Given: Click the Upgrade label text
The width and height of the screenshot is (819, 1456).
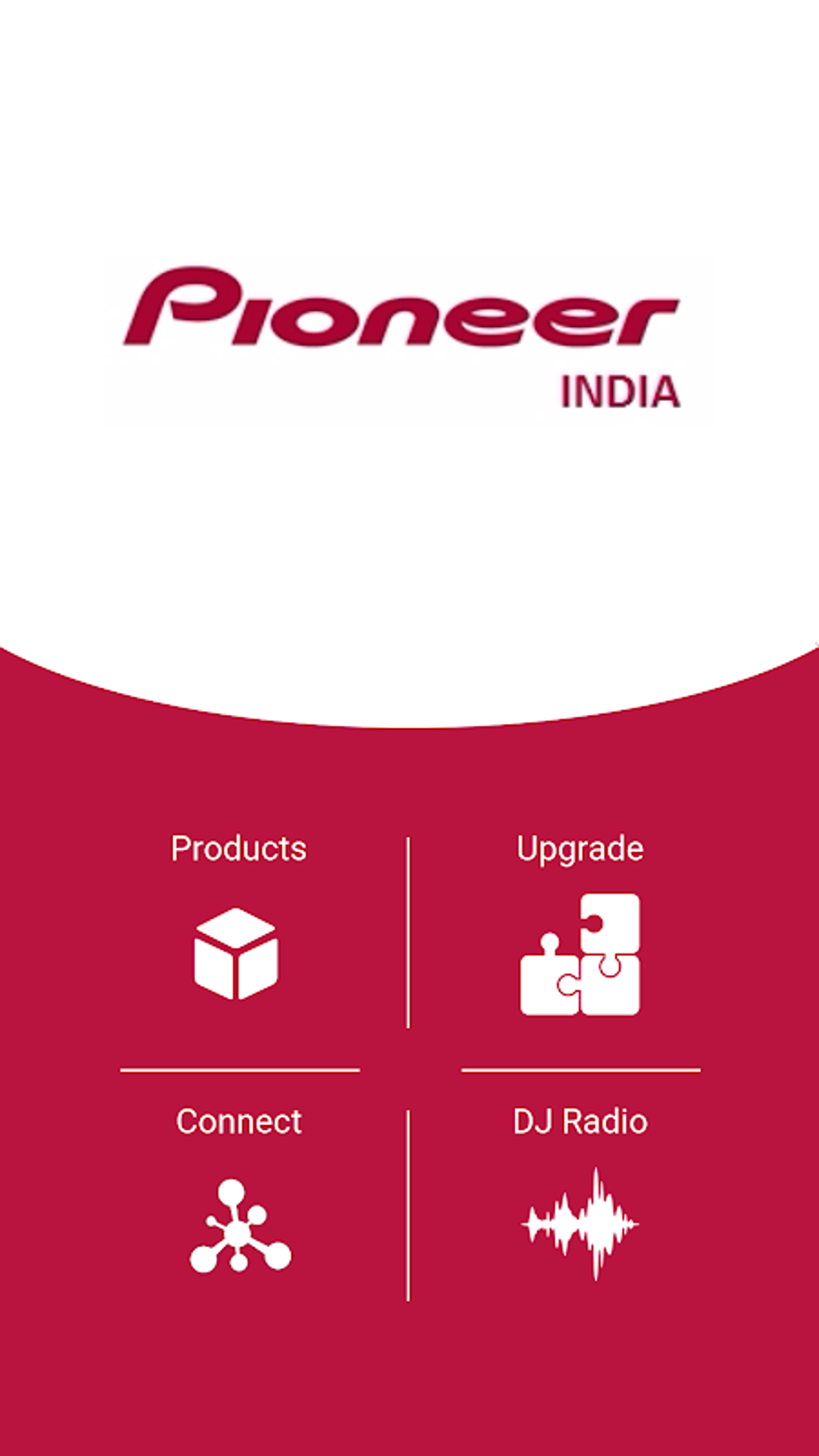Looking at the screenshot, I should [x=581, y=848].
